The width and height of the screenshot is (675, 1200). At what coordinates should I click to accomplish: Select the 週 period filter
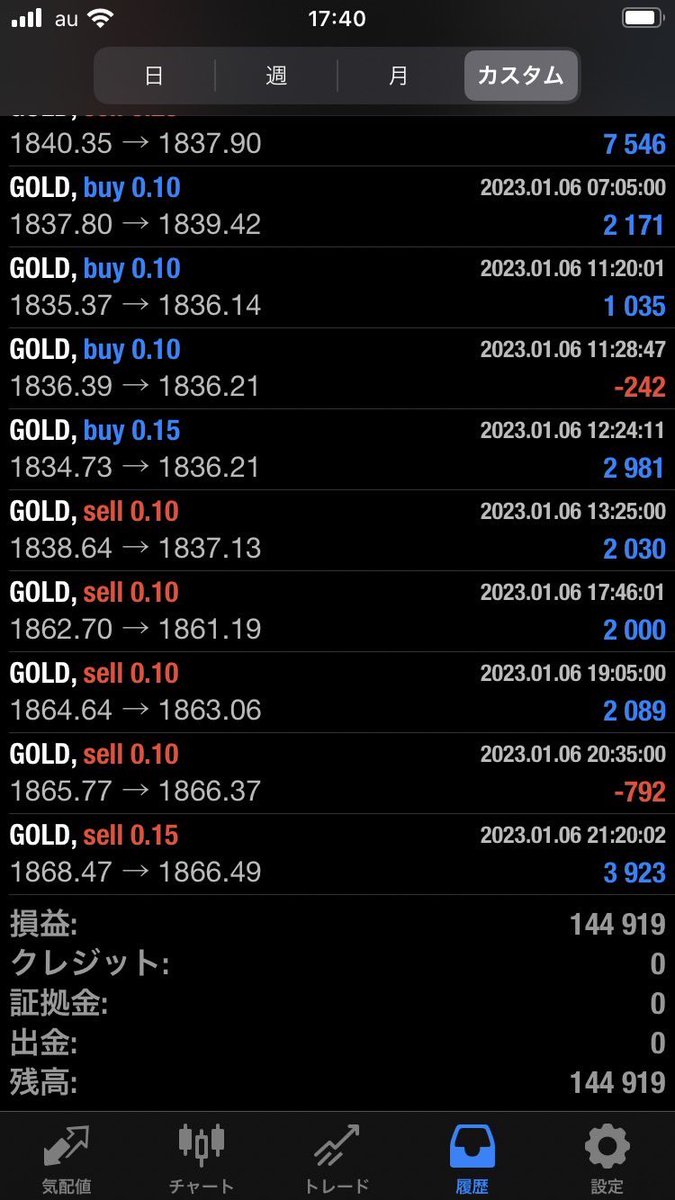click(276, 75)
